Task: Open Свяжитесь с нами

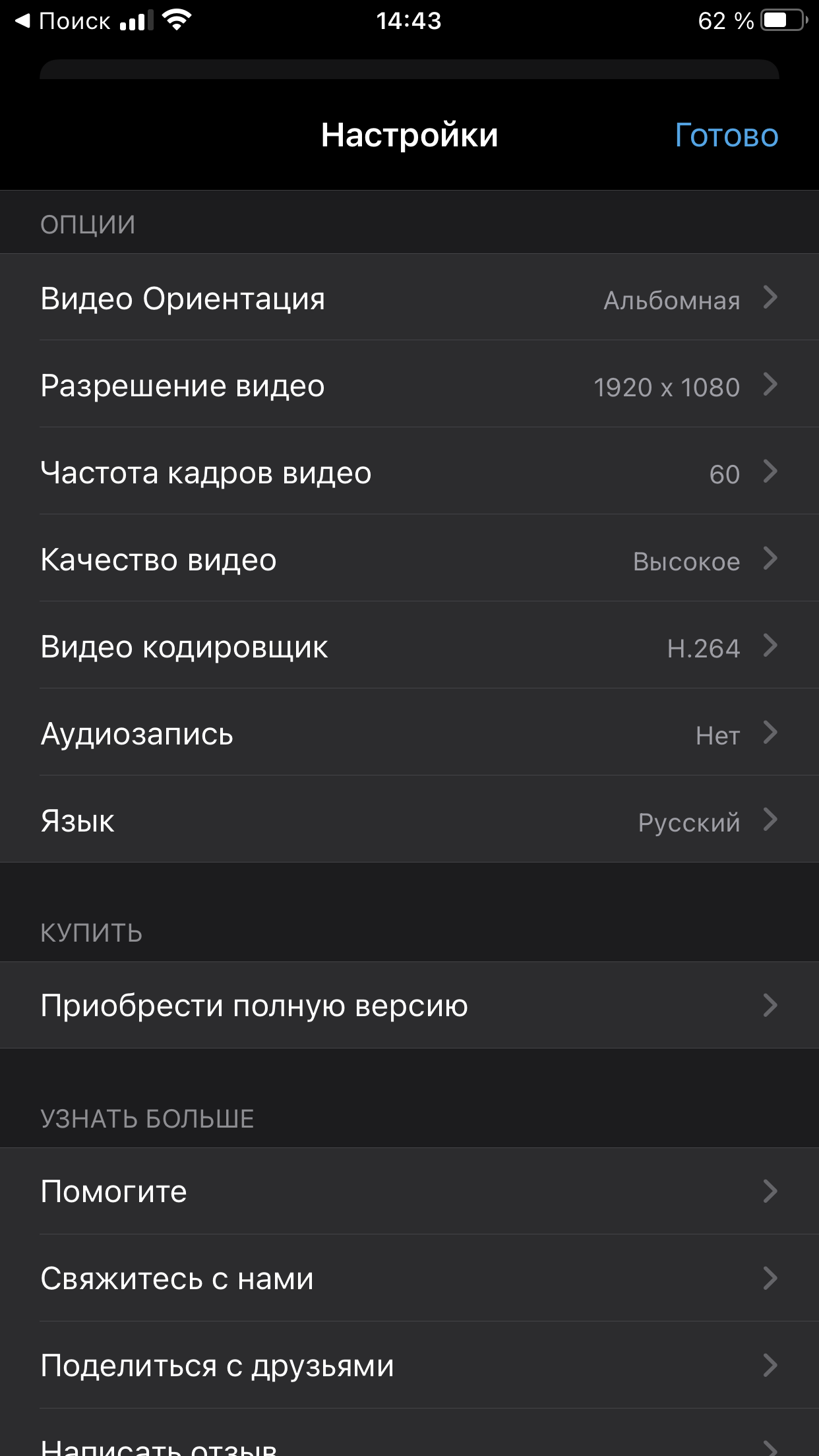Action: point(409,1278)
